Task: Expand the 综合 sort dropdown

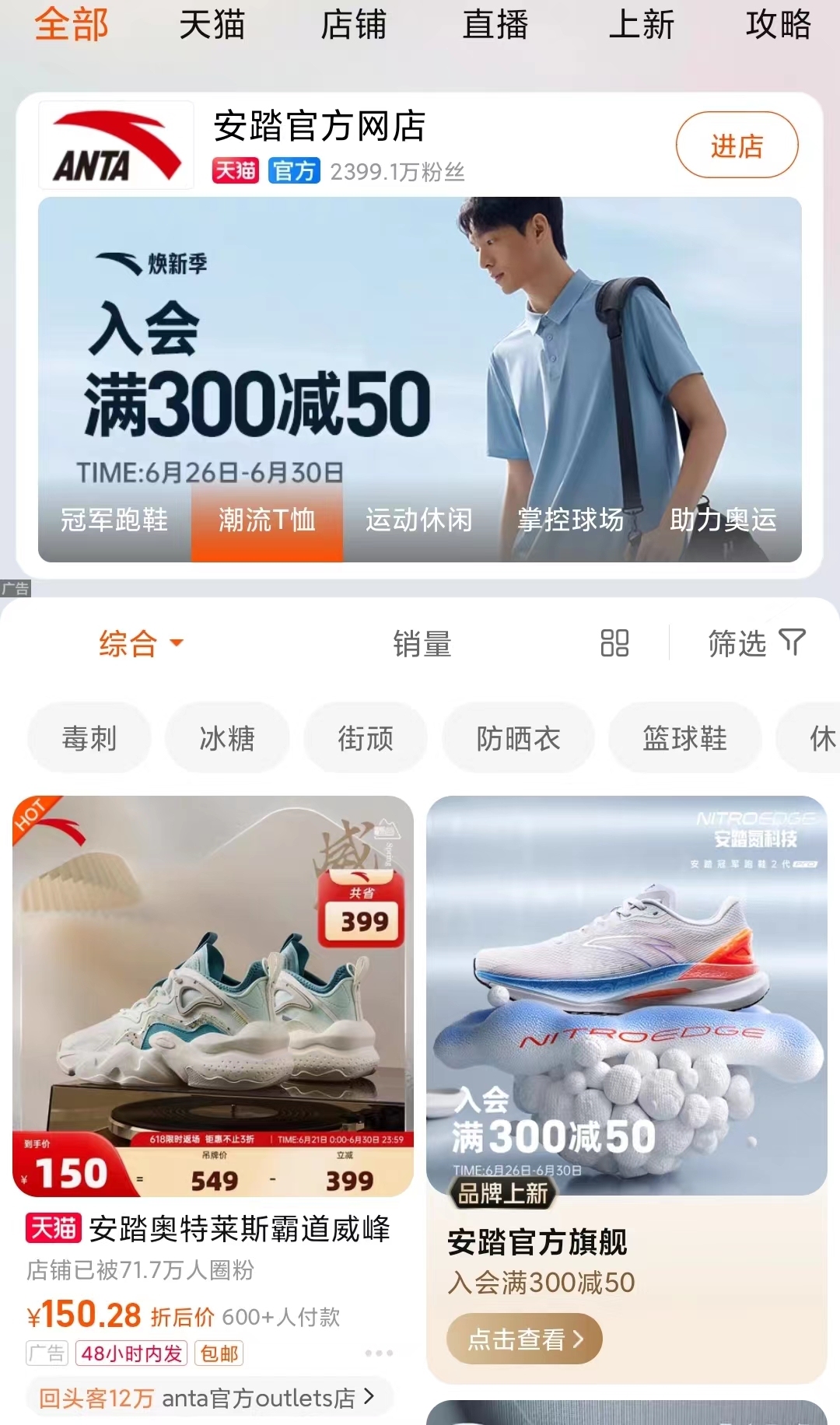Action: pyautogui.click(x=141, y=643)
